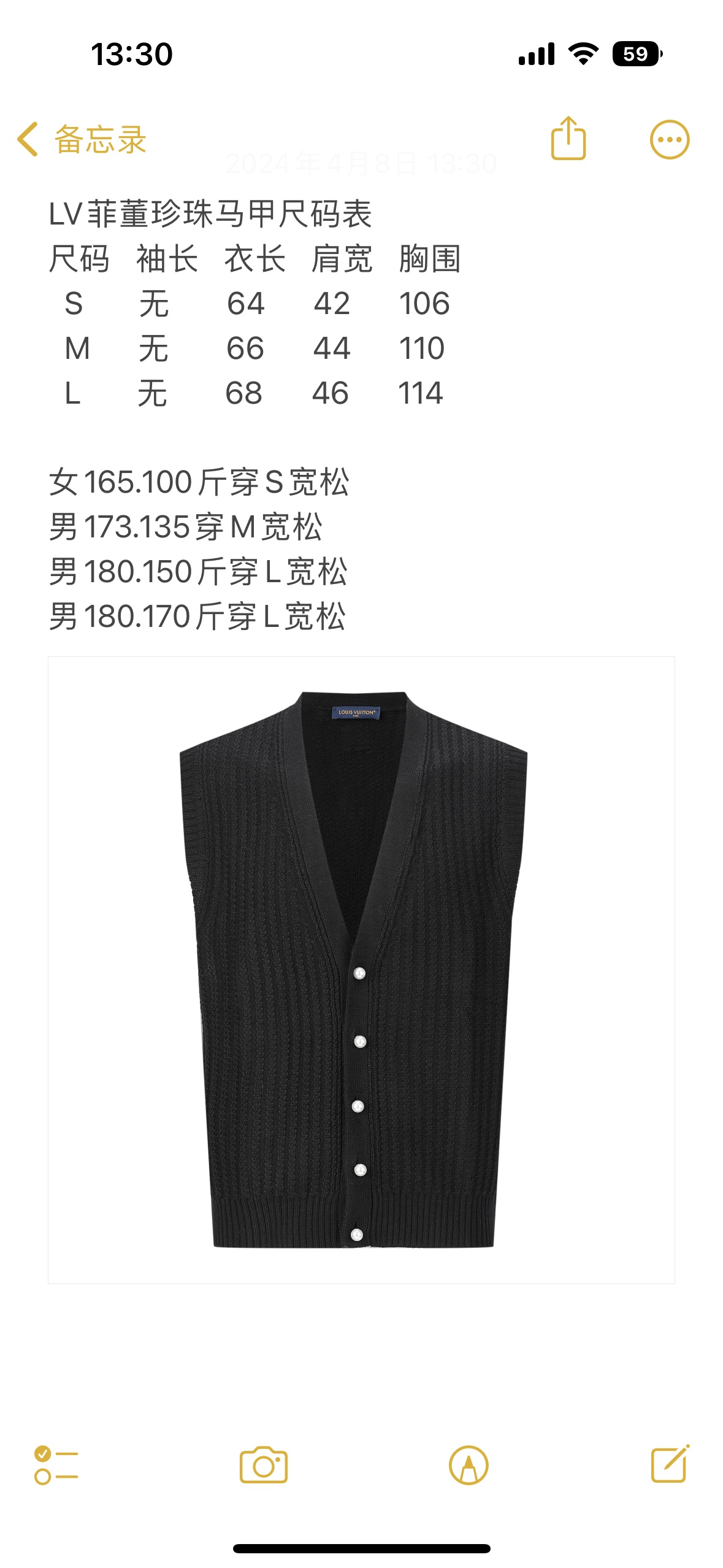Share this note
The image size is (723, 1568).
568,139
